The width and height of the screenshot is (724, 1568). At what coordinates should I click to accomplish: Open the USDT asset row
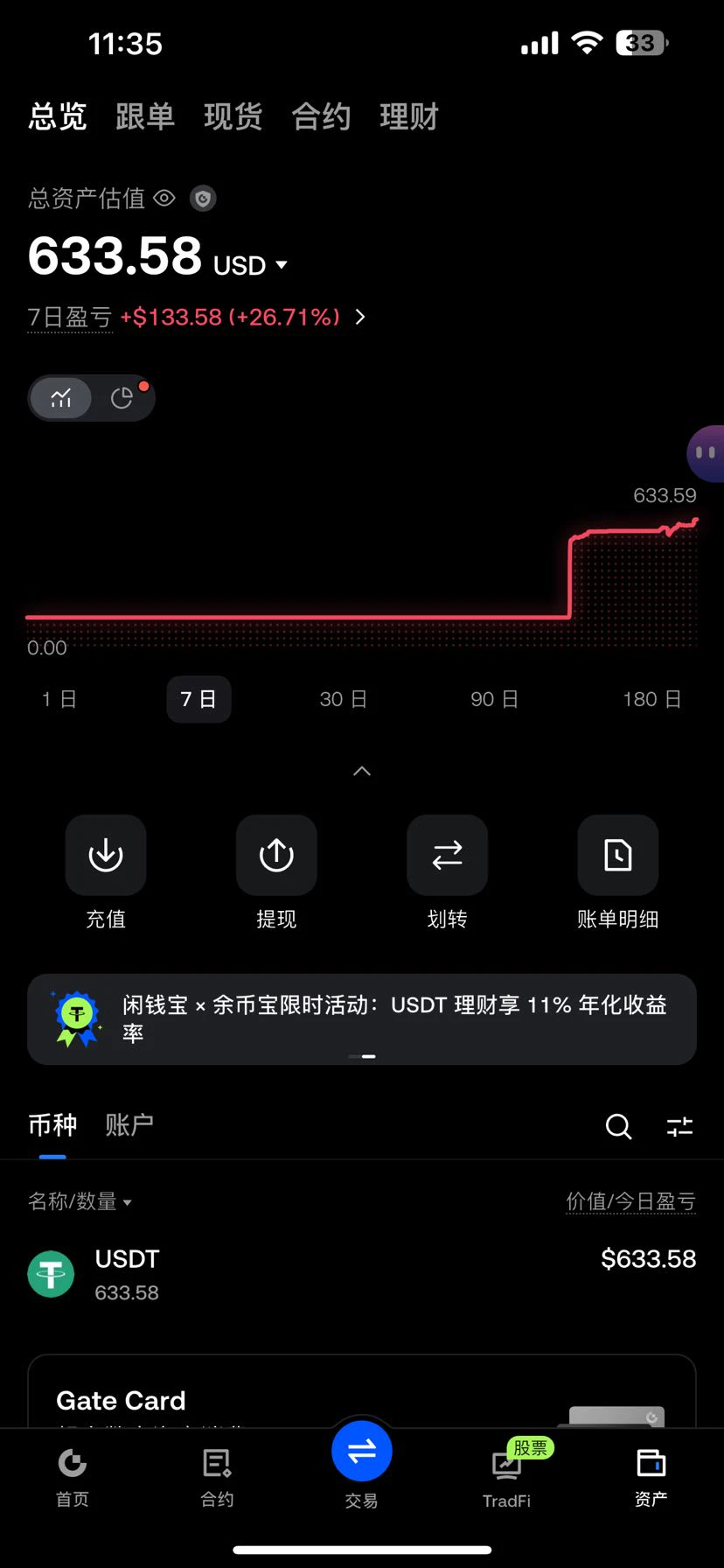click(x=362, y=1275)
